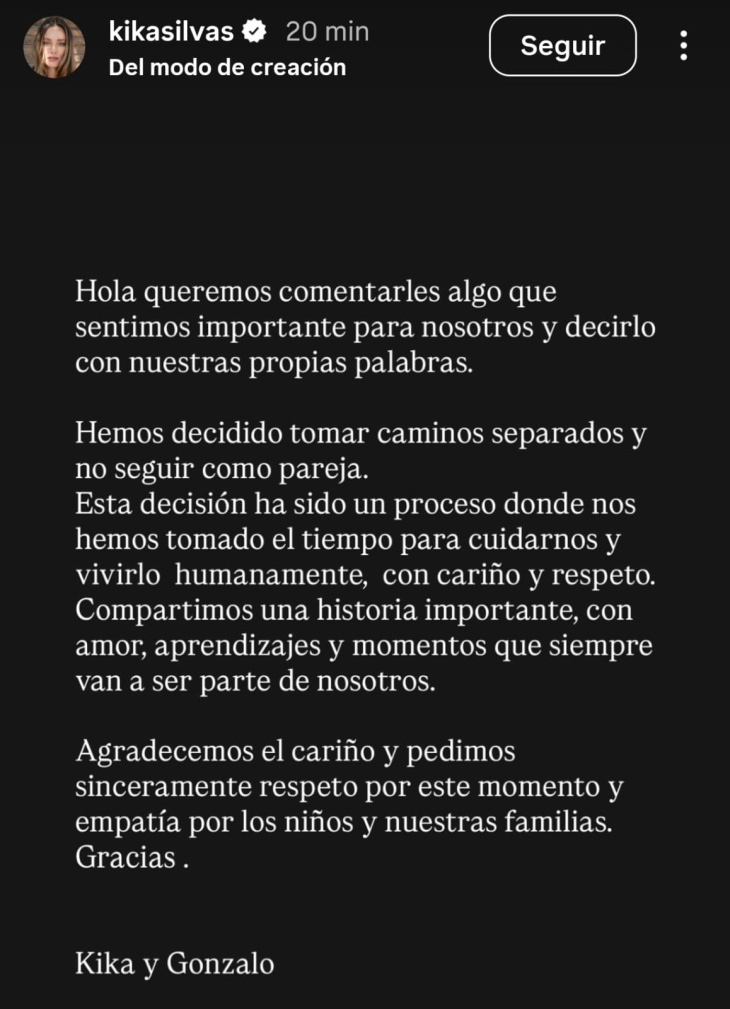Open the three-dot overflow menu
The height and width of the screenshot is (1009, 730).
684,46
